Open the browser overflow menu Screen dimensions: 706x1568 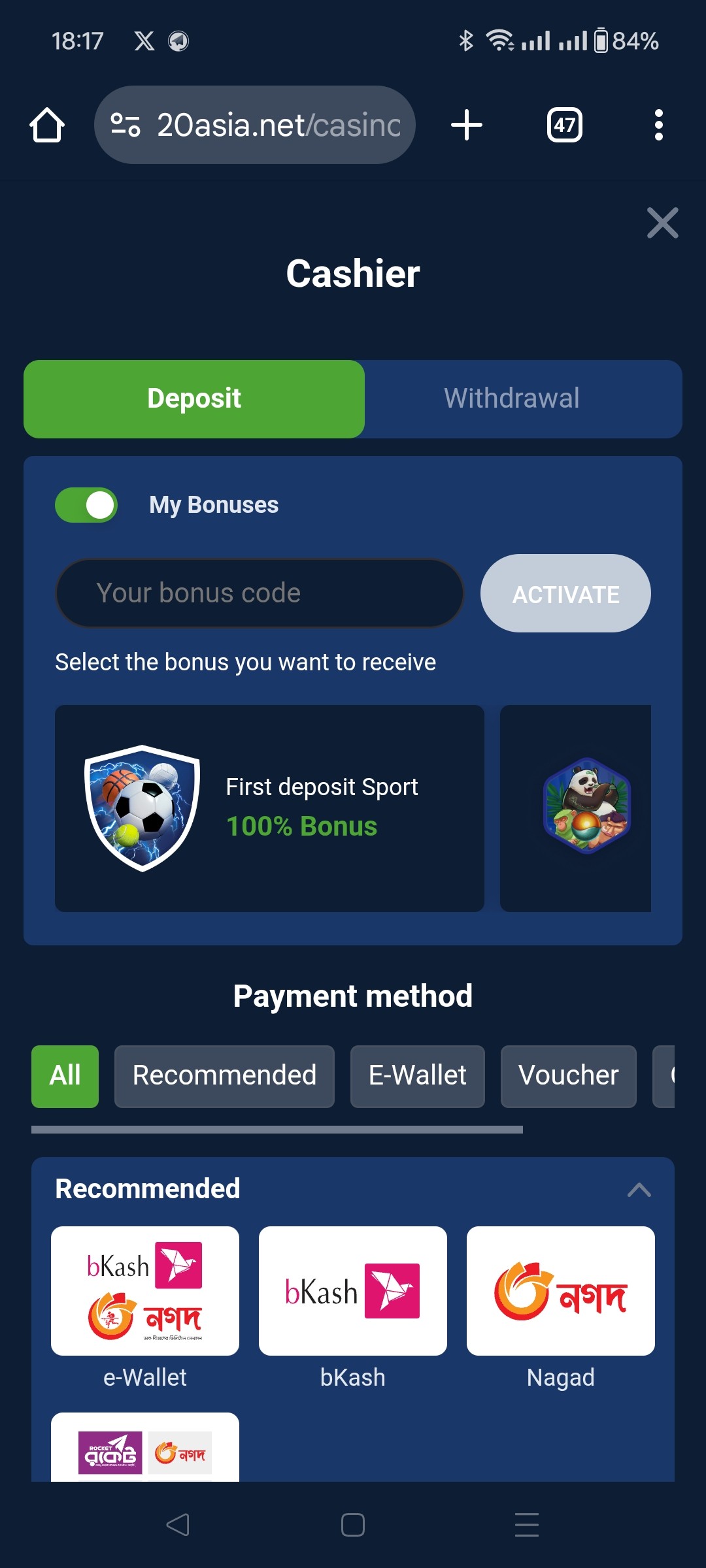tap(658, 125)
